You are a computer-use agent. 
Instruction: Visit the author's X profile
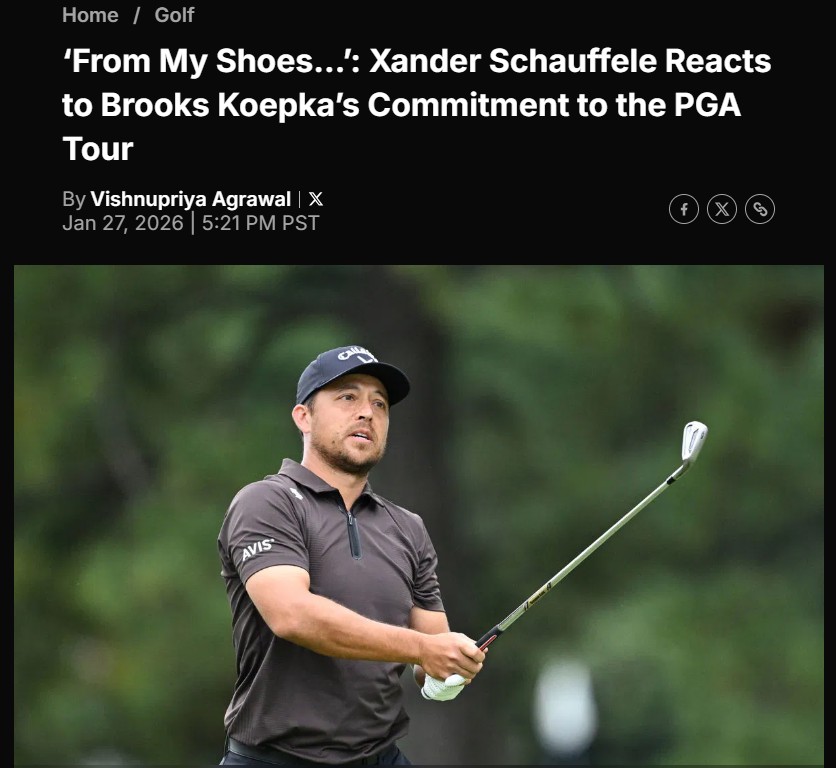pyautogui.click(x=315, y=199)
